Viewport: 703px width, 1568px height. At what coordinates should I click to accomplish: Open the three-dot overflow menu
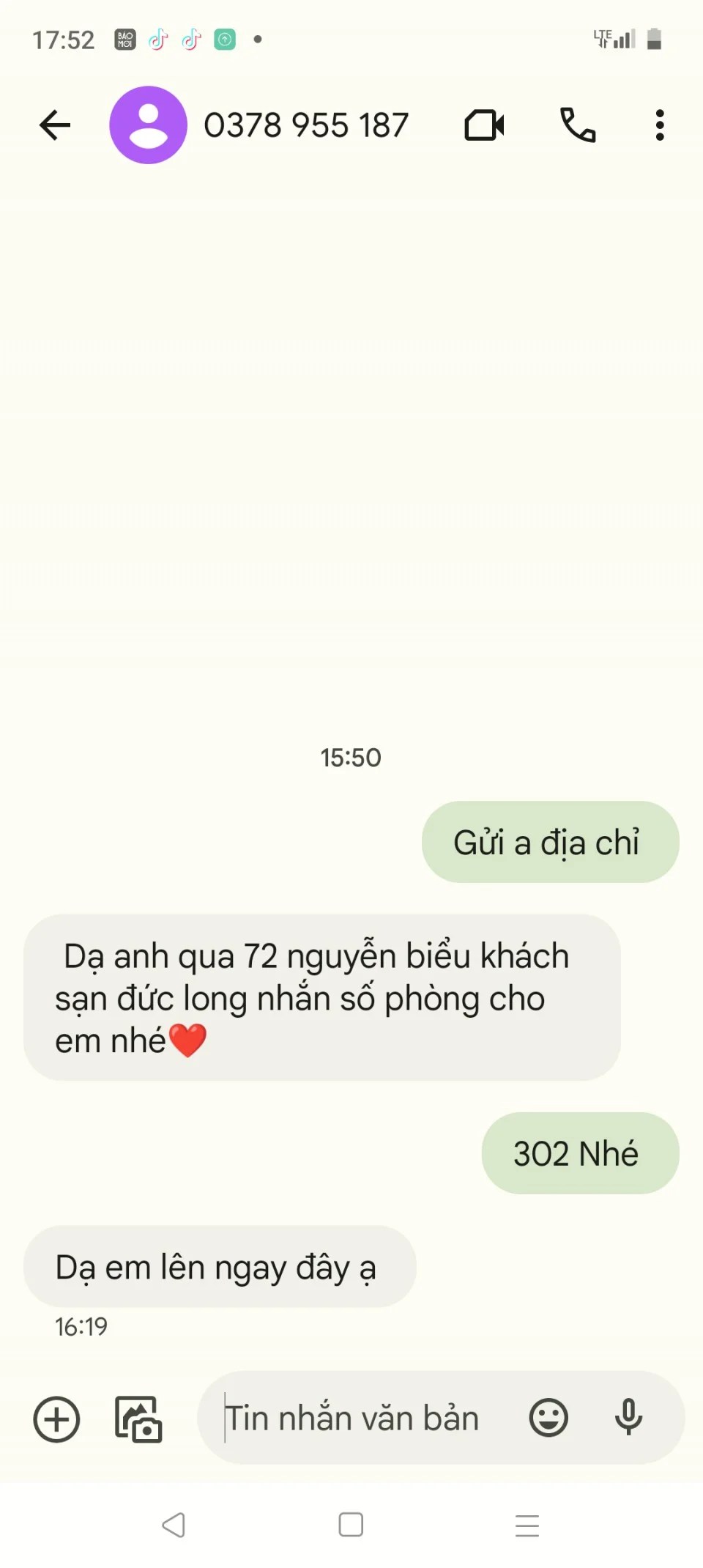tap(660, 125)
